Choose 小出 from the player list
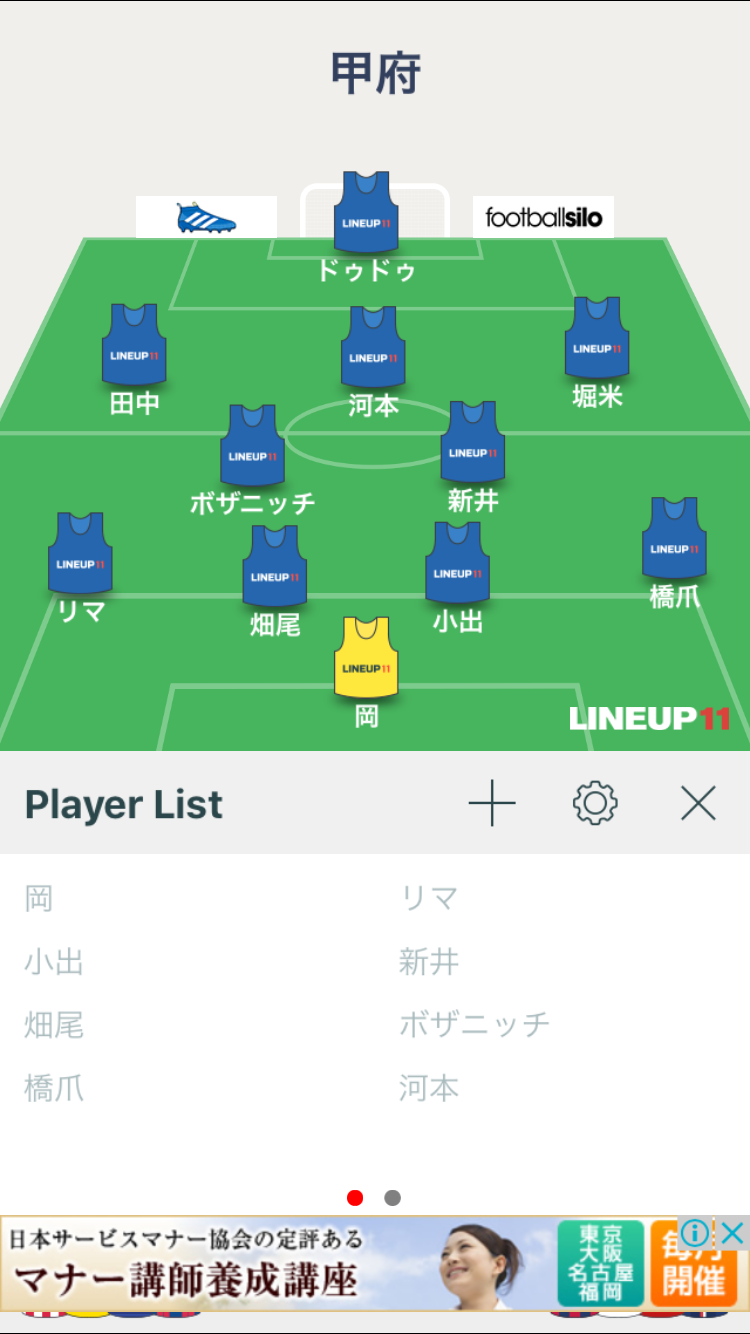750x1334 pixels. pyautogui.click(x=54, y=962)
